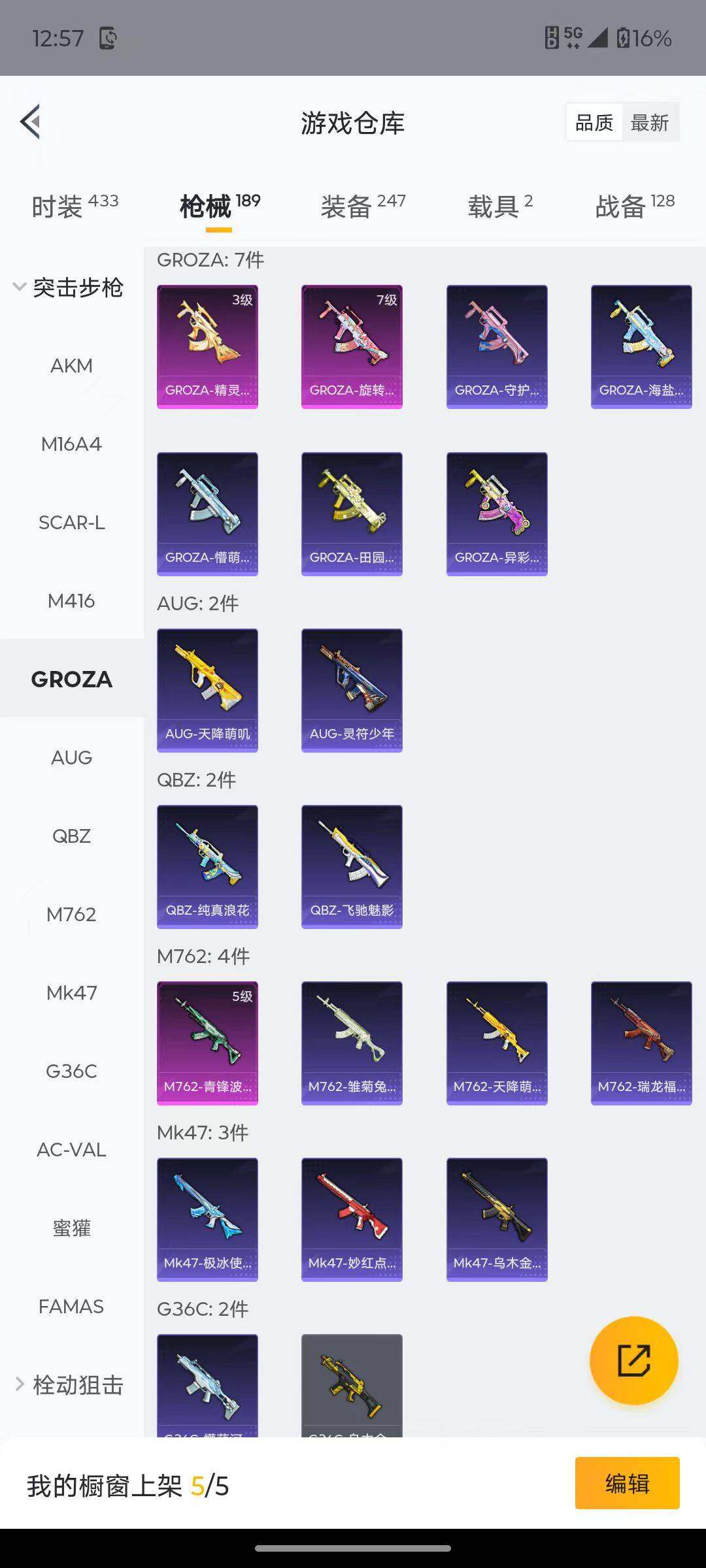The image size is (706, 1568).
Task: Tap the orange share floating button
Action: pyautogui.click(x=633, y=1360)
